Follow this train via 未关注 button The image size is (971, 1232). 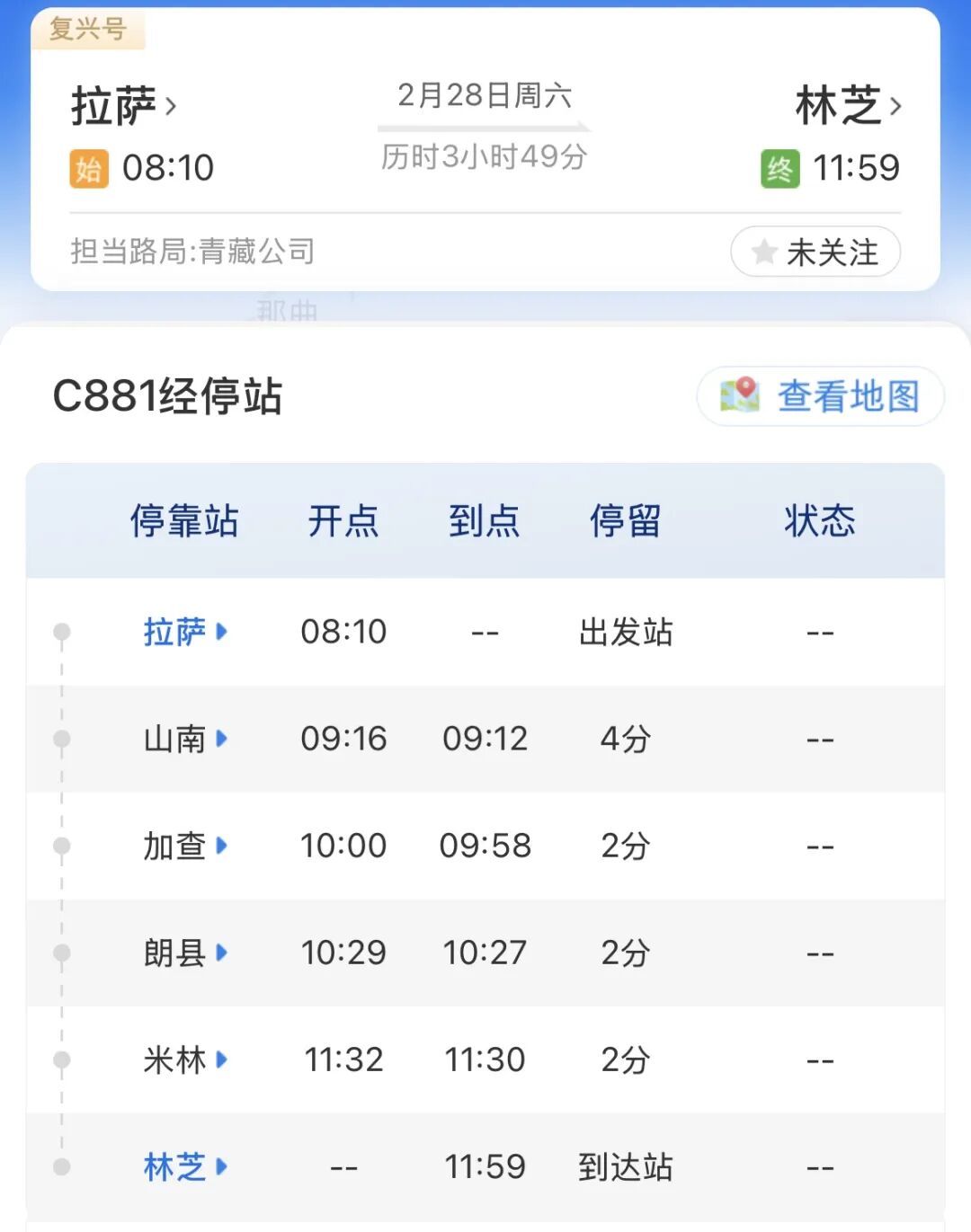[x=815, y=253]
